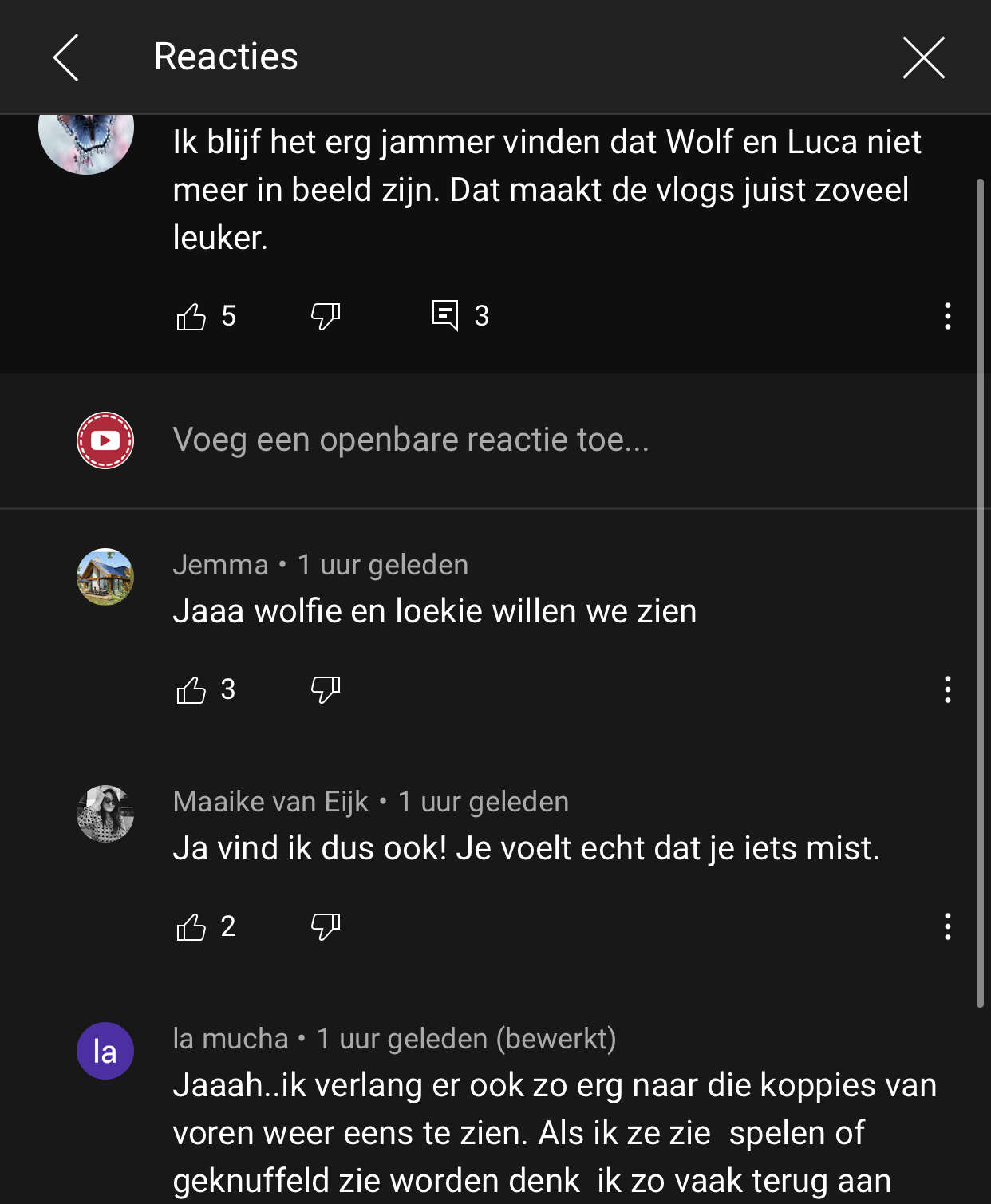Like the comment about Wolf en Luca
991x1204 pixels.
191,317
